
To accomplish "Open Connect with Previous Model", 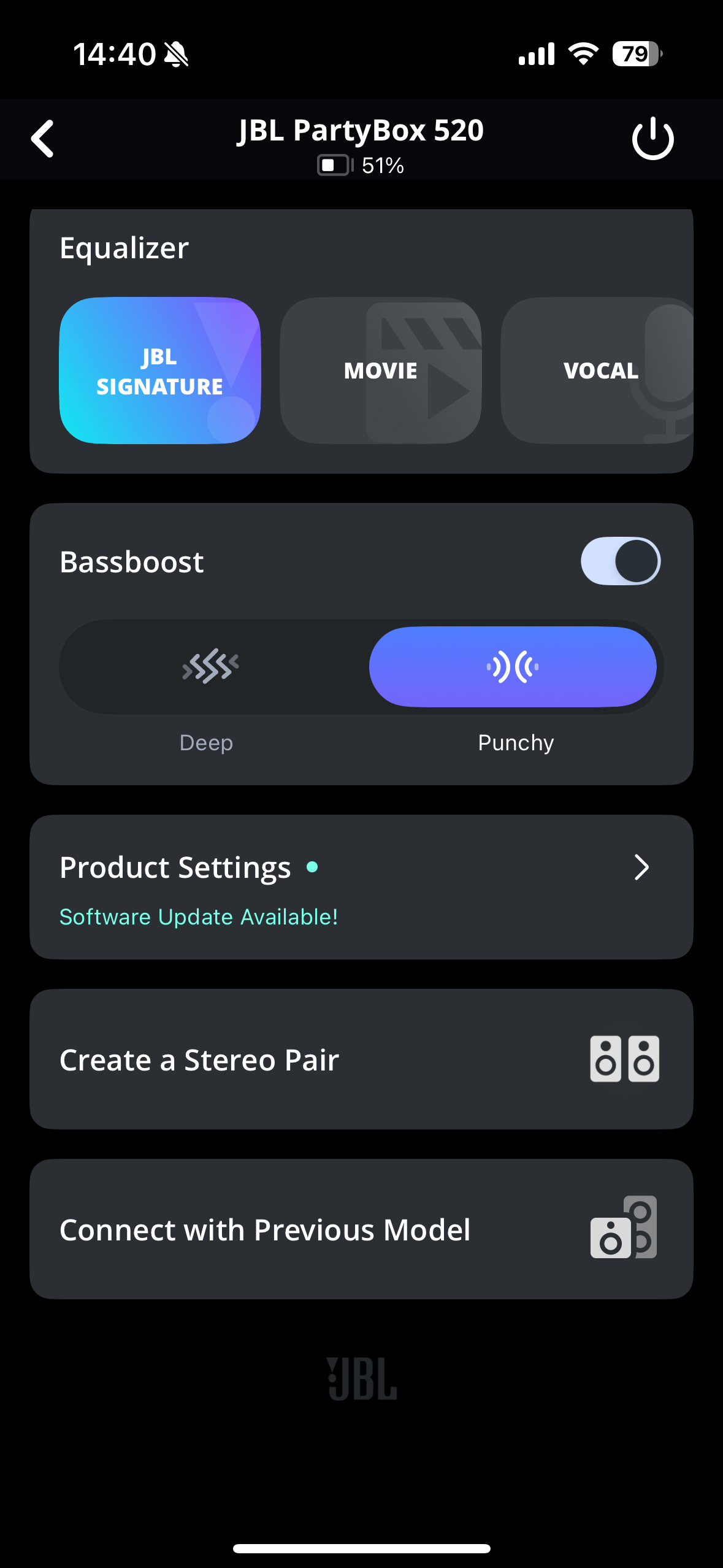I will point(361,1229).
